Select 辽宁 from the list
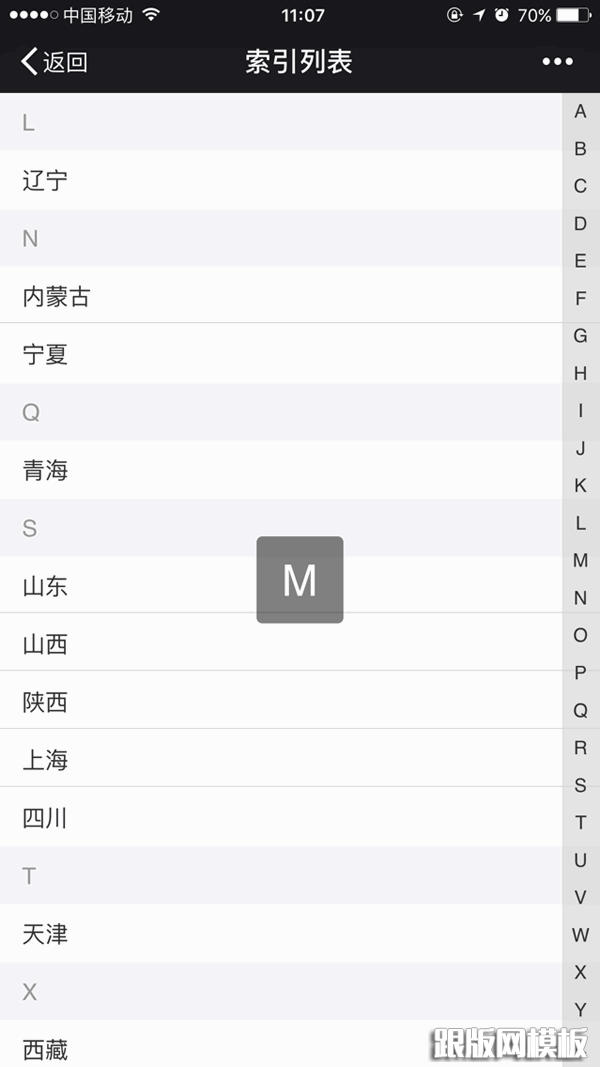 [x=281, y=180]
